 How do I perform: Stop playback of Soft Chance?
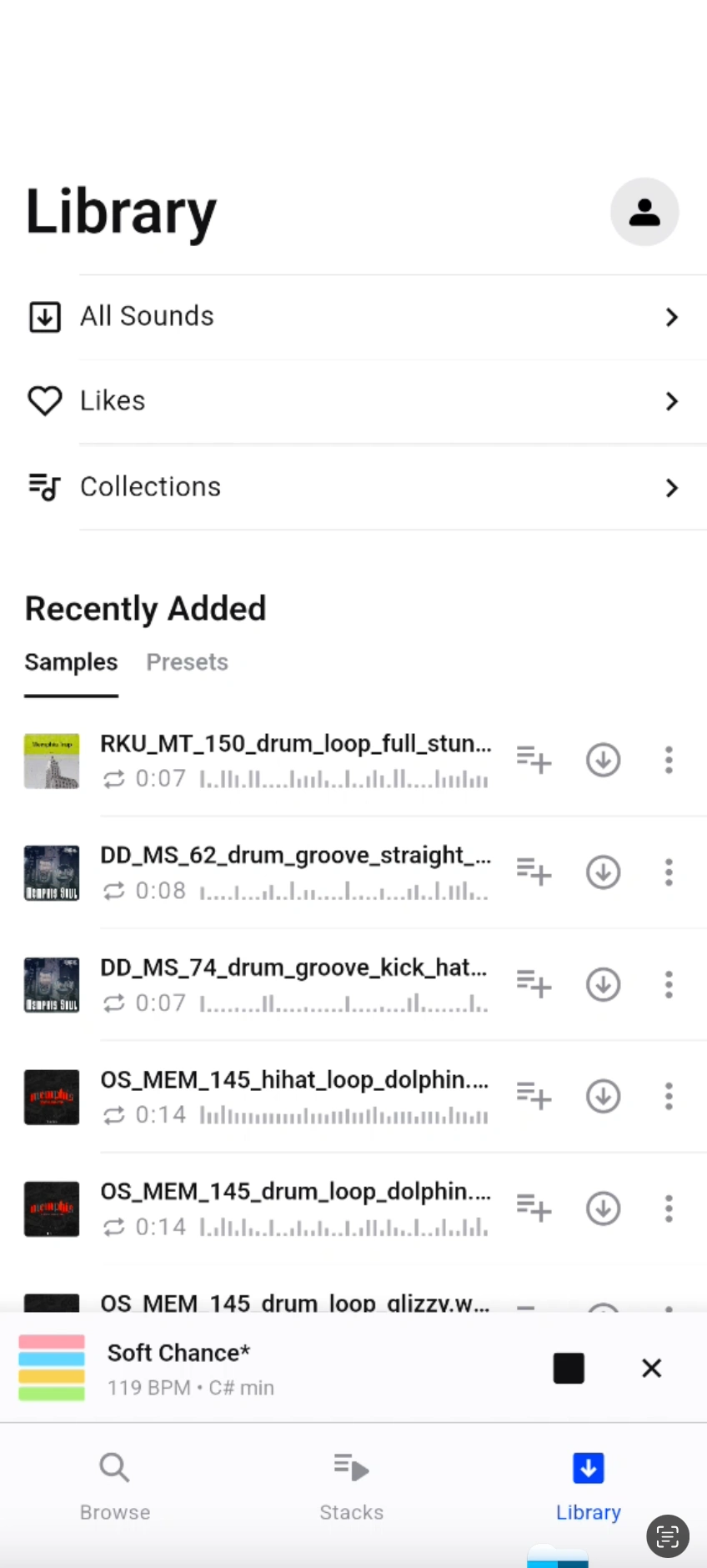click(x=569, y=1368)
